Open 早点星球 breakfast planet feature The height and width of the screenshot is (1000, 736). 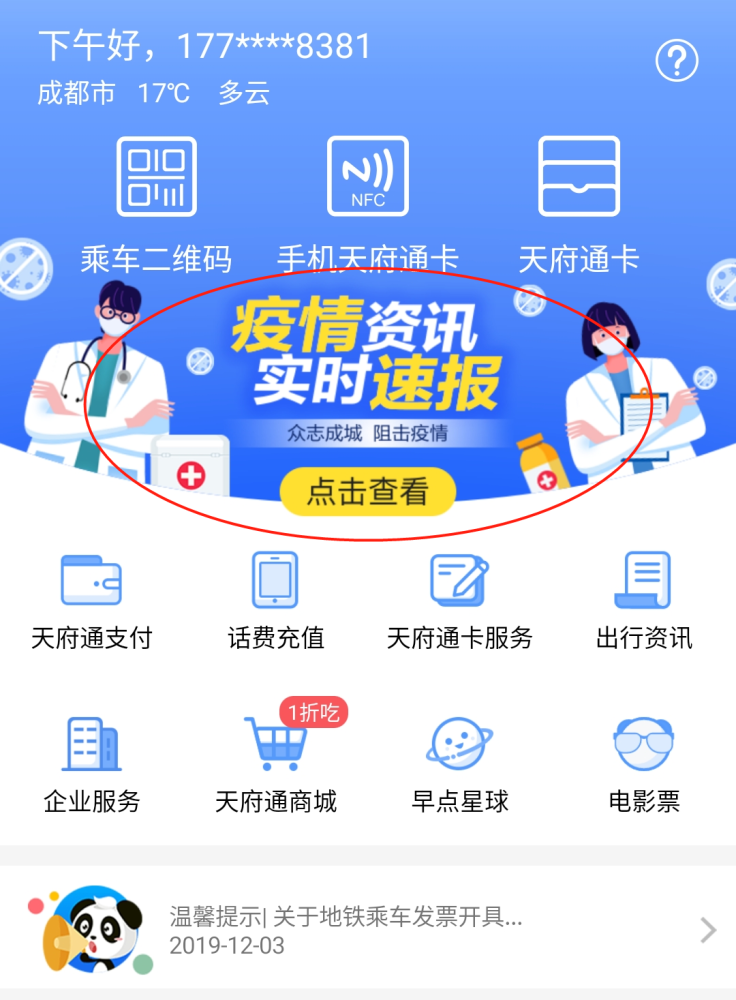pyautogui.click(x=459, y=760)
